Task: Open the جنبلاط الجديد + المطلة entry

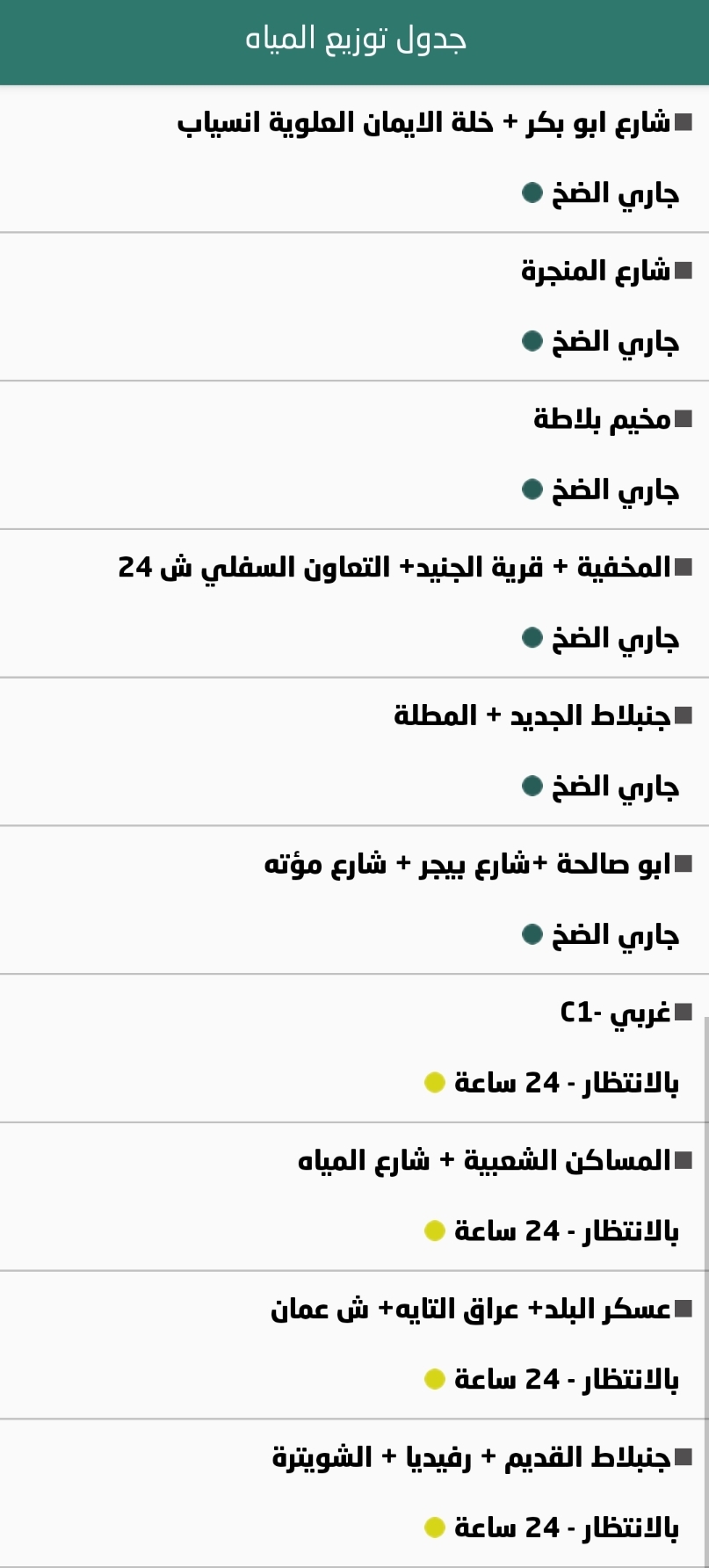Action: coord(532,716)
